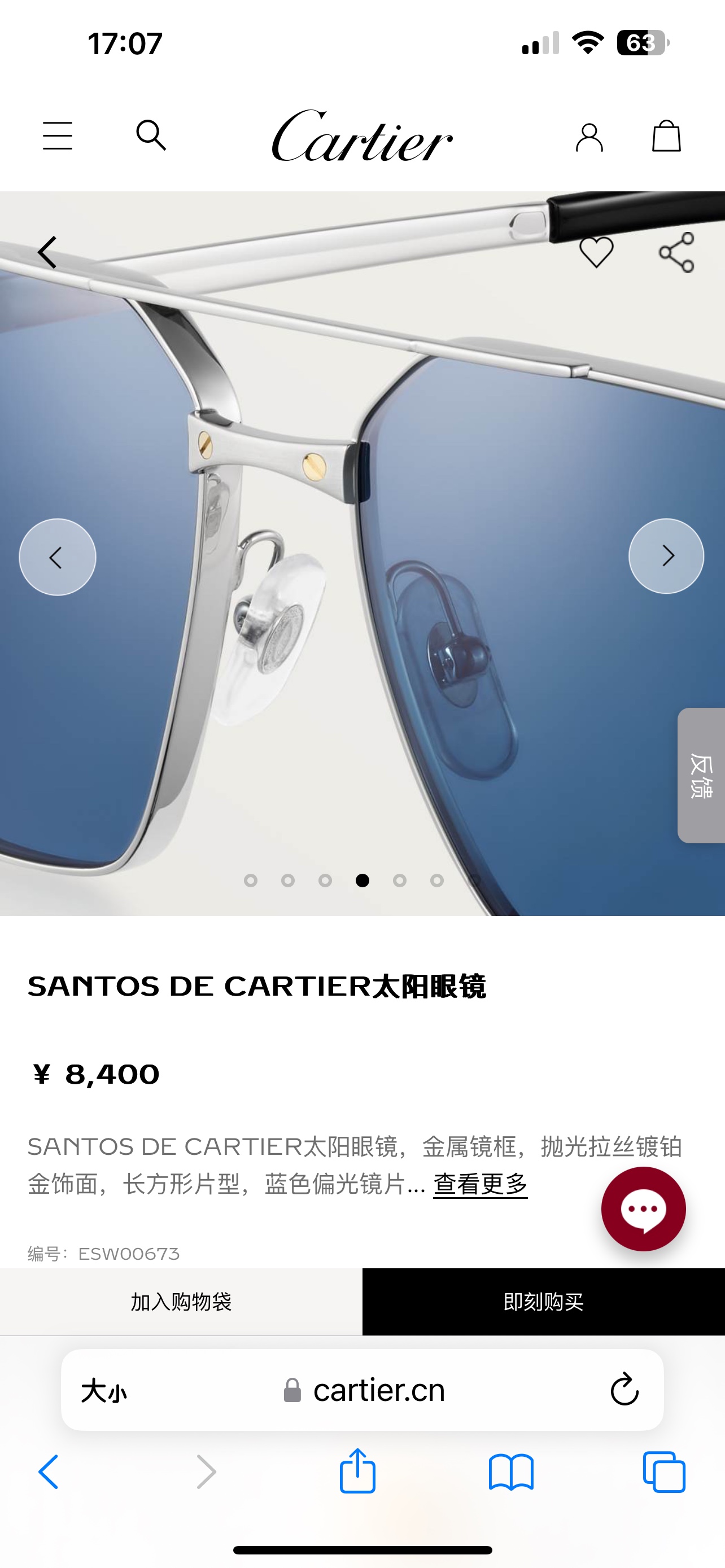Open the 反馈 feedback tab

701,775
